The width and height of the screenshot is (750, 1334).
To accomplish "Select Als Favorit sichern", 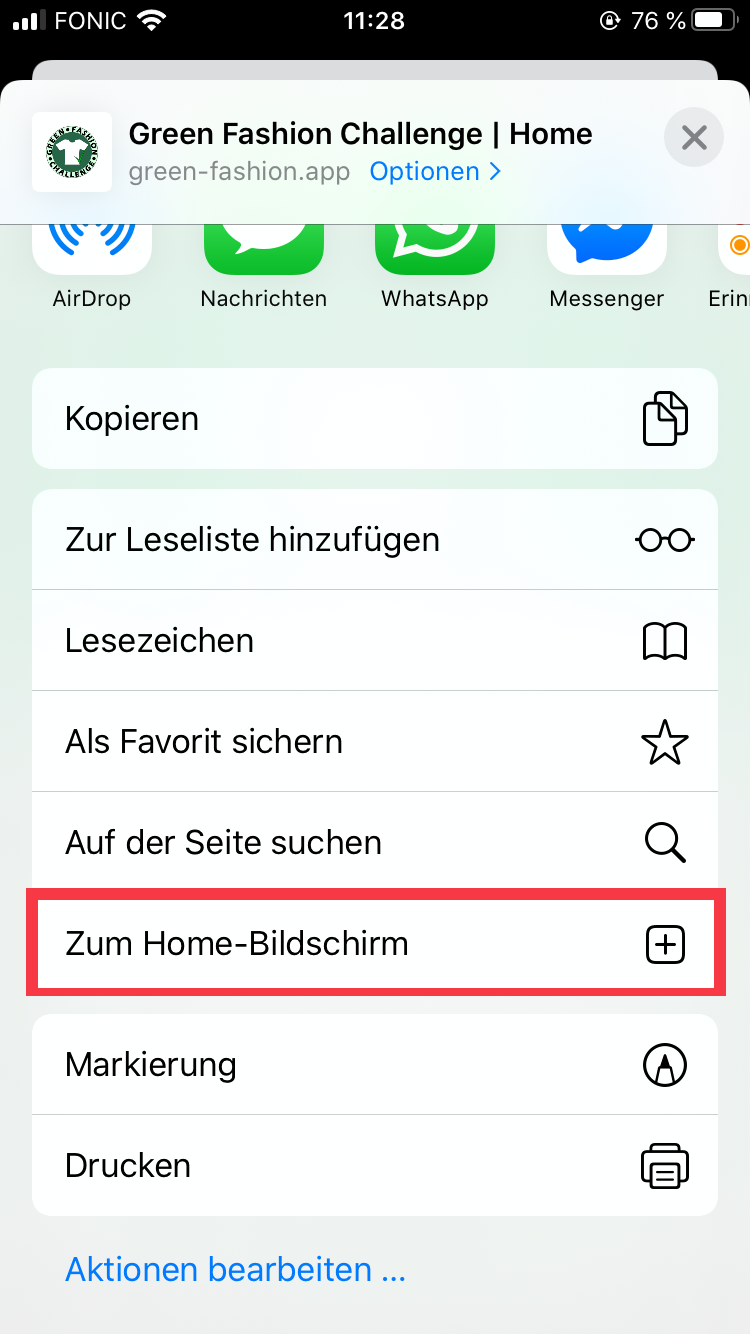I will 375,742.
